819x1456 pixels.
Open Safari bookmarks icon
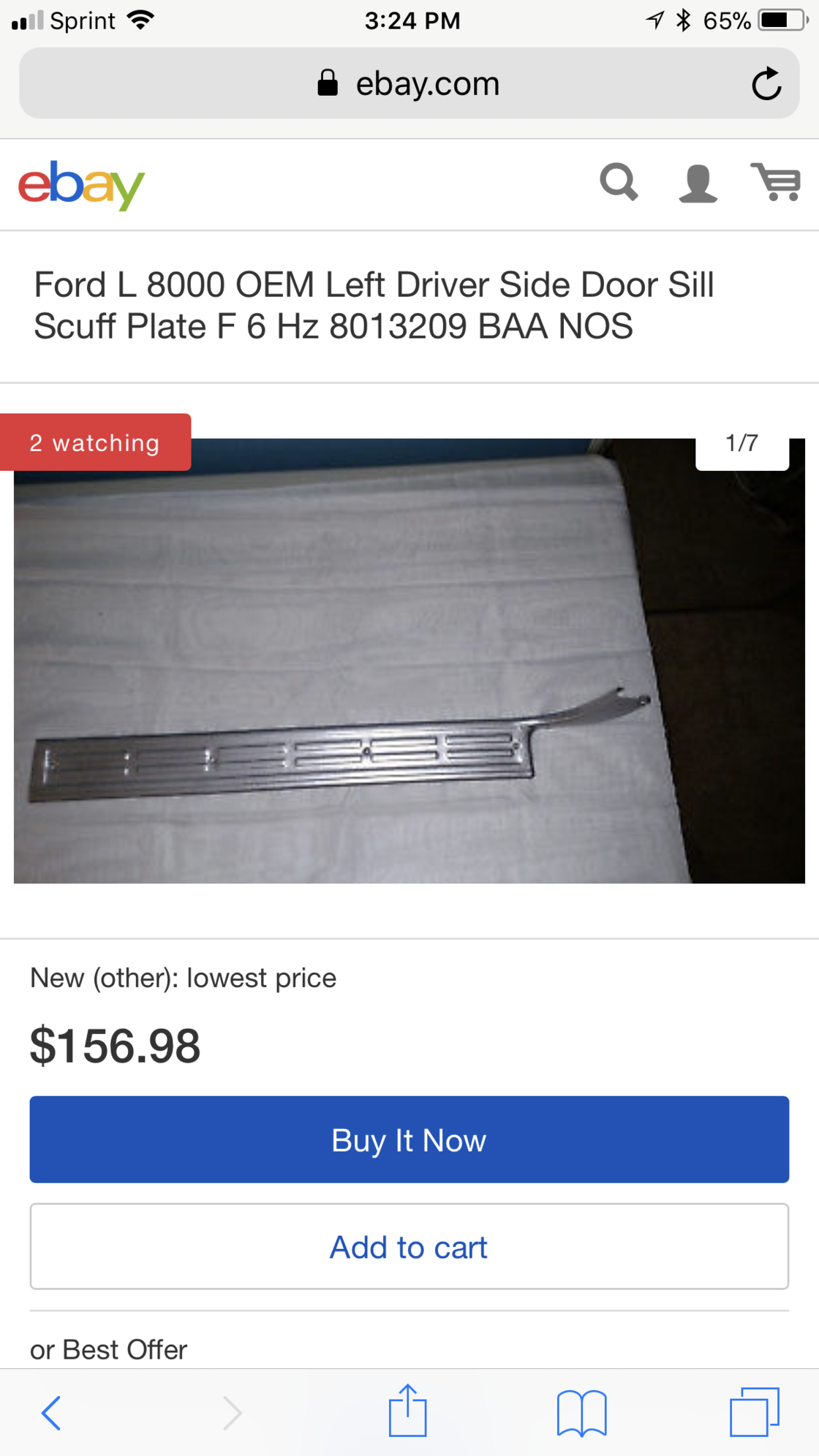pyautogui.click(x=581, y=1411)
